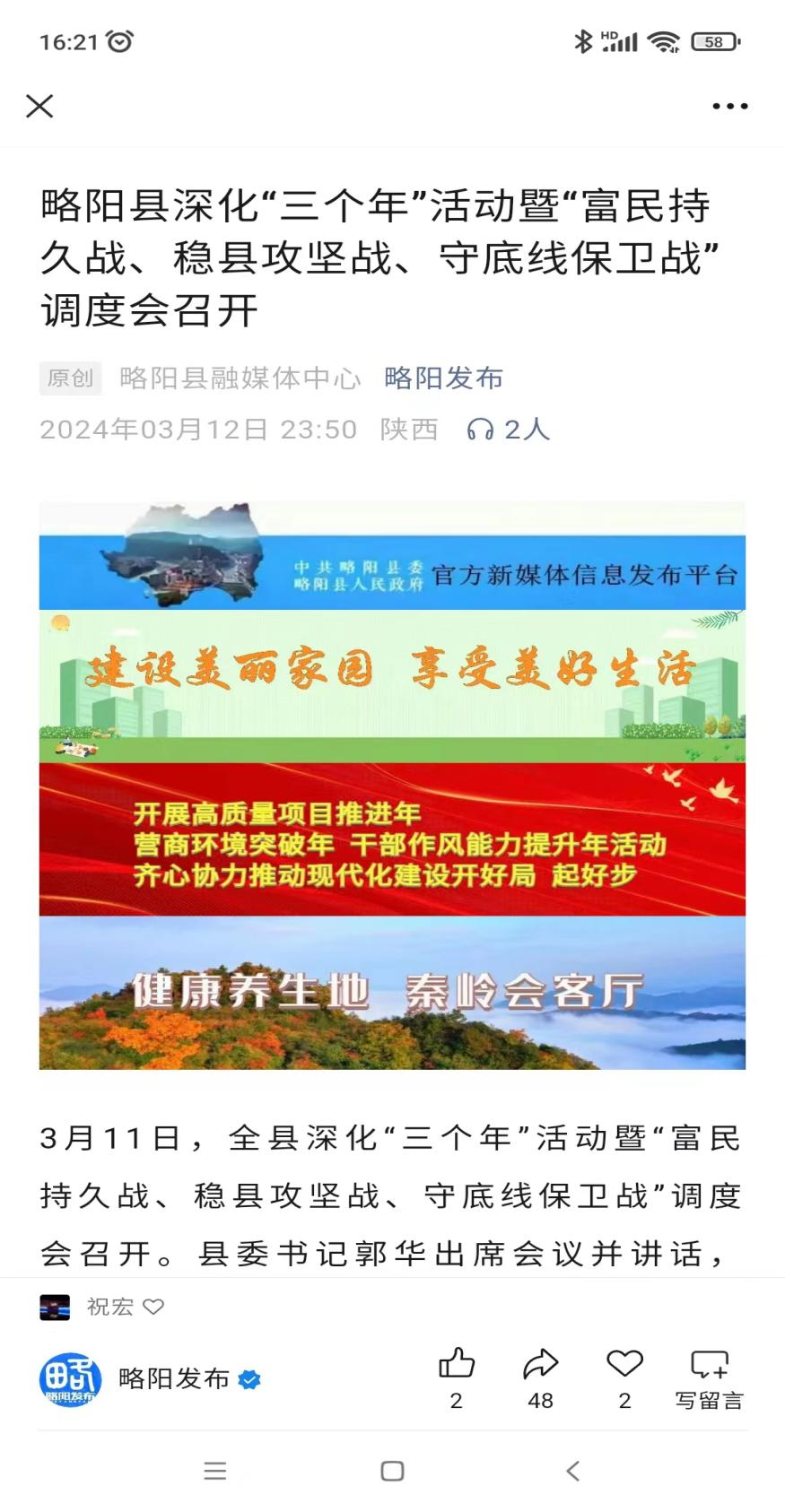This screenshot has height=1512, width=785.
Task: Go to the system home screen
Action: [392, 1471]
